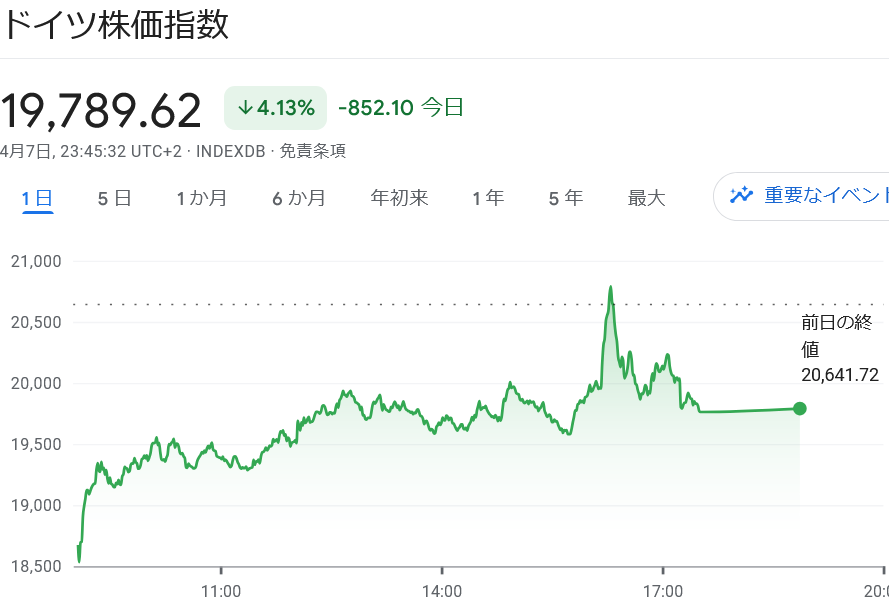
Task: Switch chart to 5日 range
Action: (114, 198)
